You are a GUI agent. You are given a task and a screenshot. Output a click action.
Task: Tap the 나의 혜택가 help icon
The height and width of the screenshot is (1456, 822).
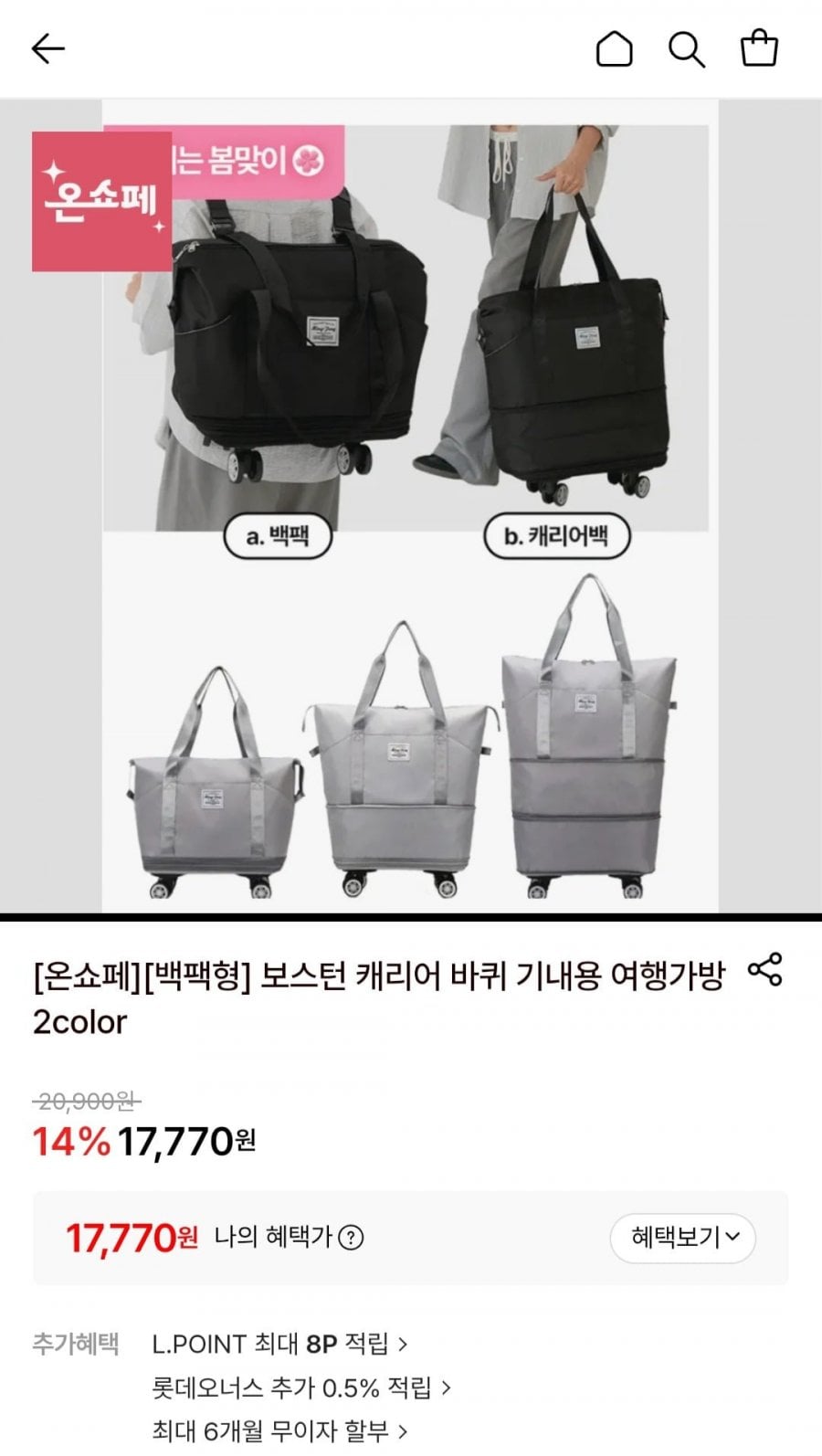click(351, 1238)
